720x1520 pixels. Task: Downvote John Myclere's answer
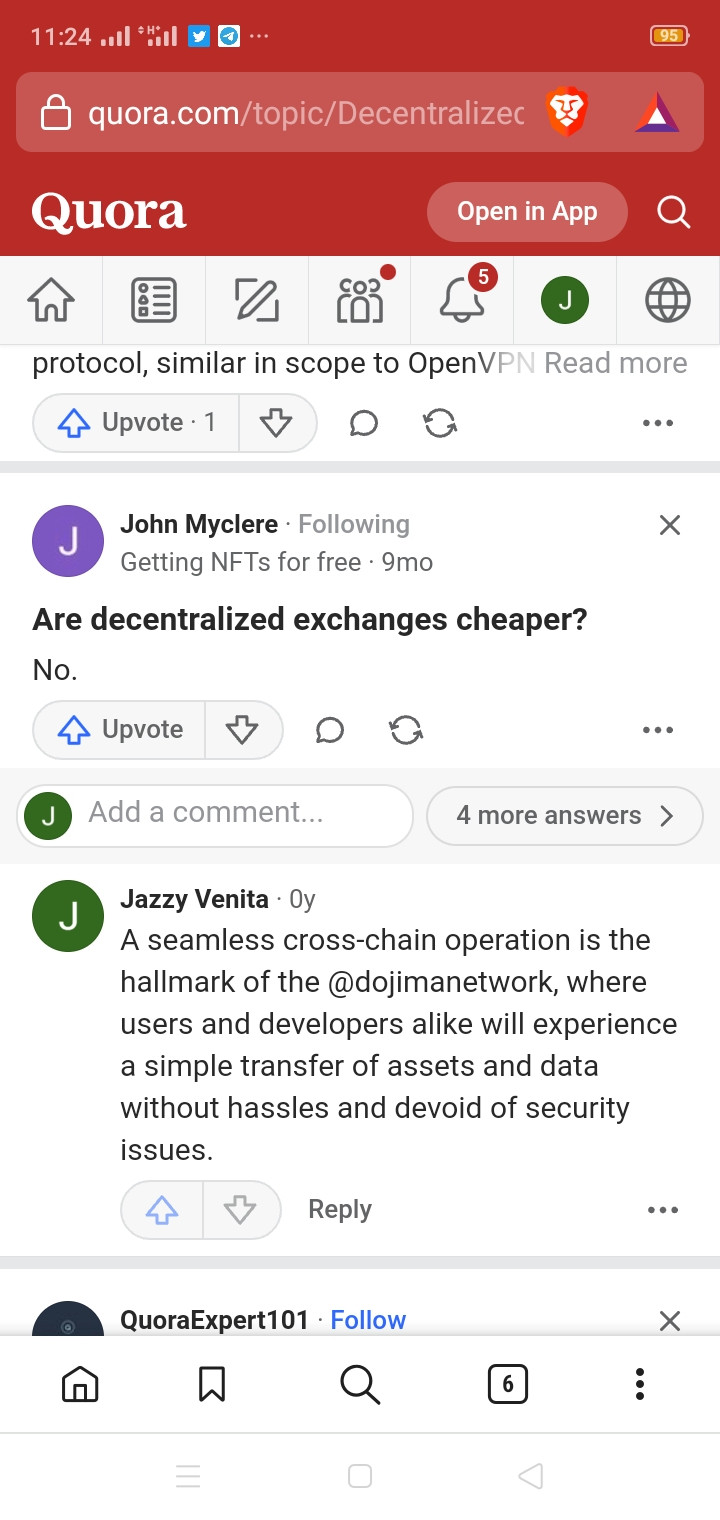point(243,730)
